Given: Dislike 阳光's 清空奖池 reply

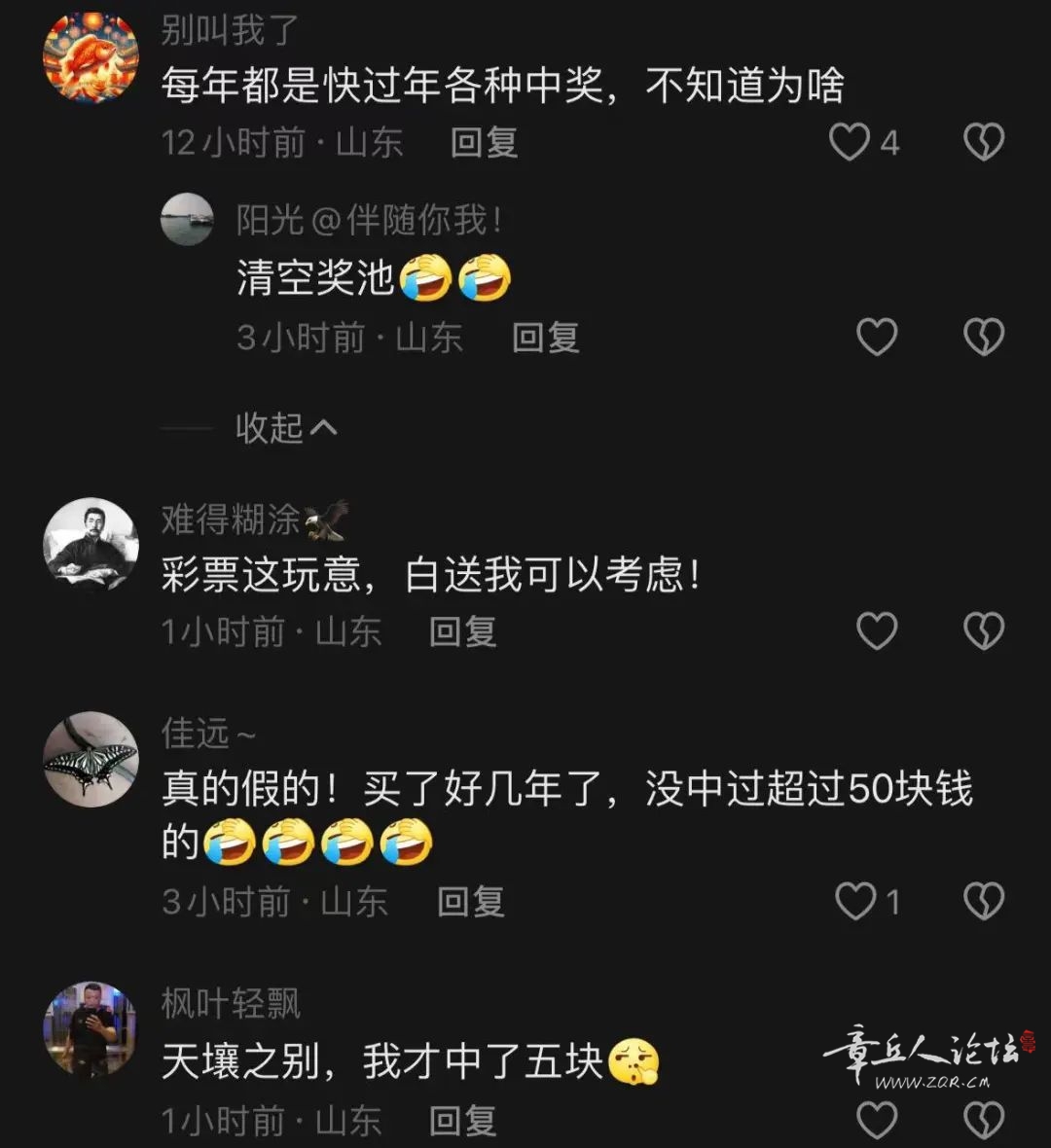Looking at the screenshot, I should 983,338.
